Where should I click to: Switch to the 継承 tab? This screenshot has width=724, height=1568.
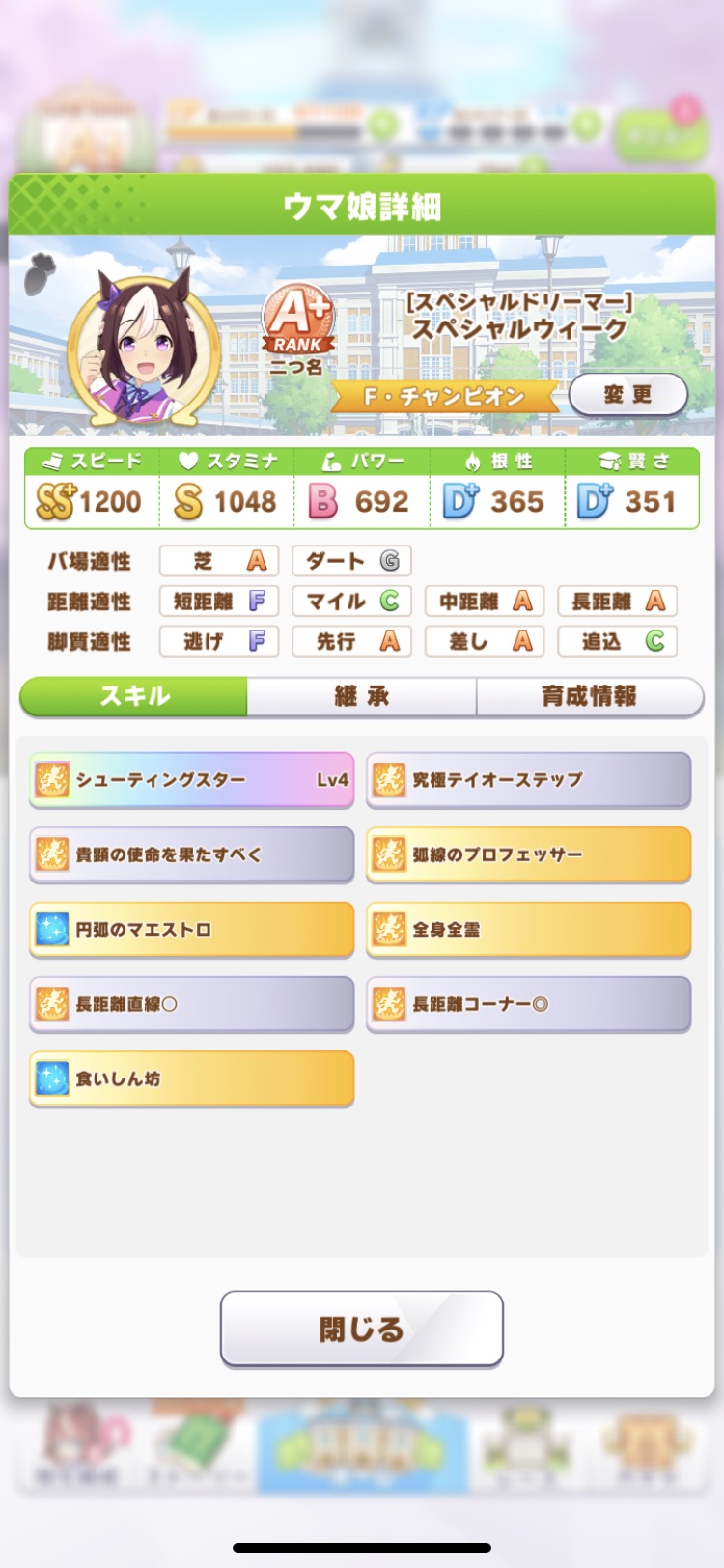tap(362, 696)
